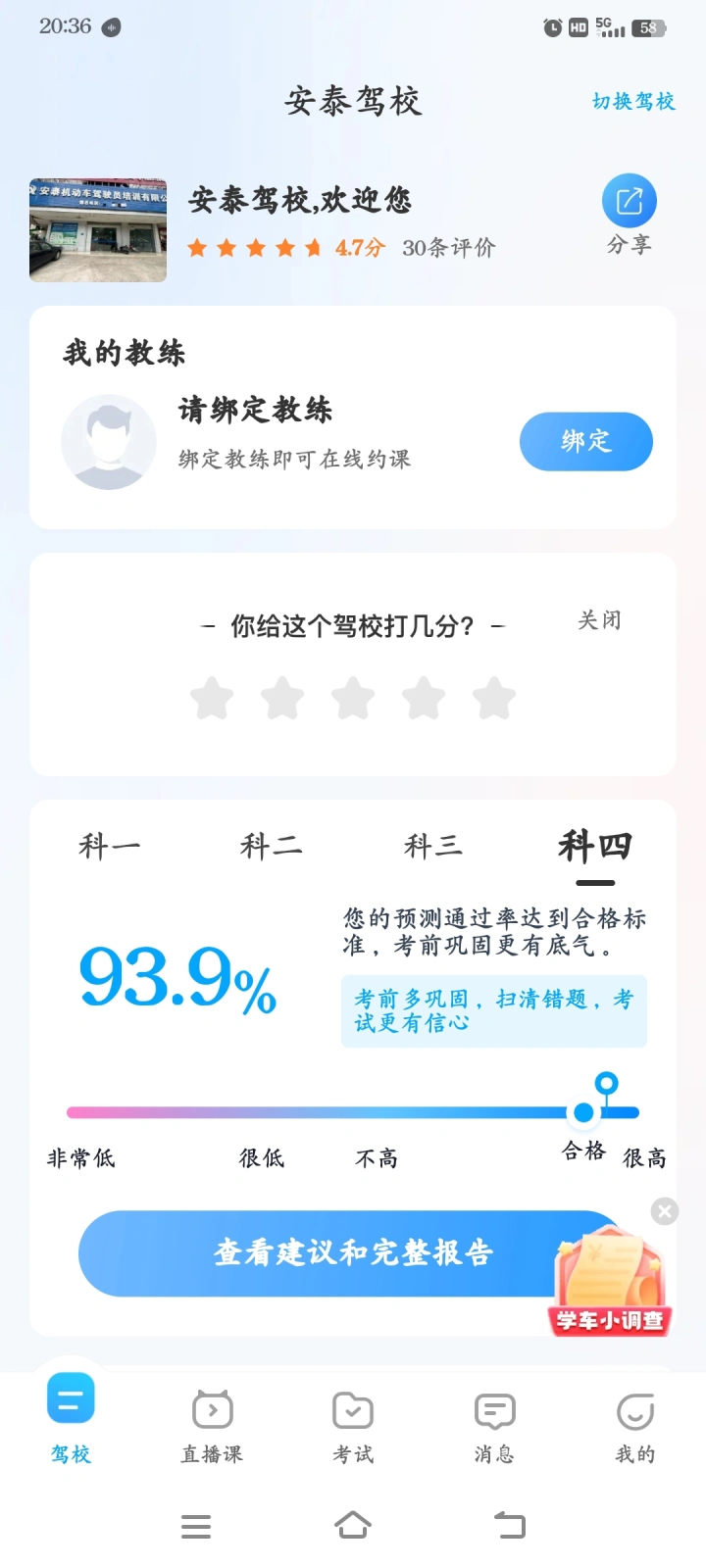Viewport: 706px width, 1568px height.
Task: Open the 消息 tab
Action: tap(494, 1426)
